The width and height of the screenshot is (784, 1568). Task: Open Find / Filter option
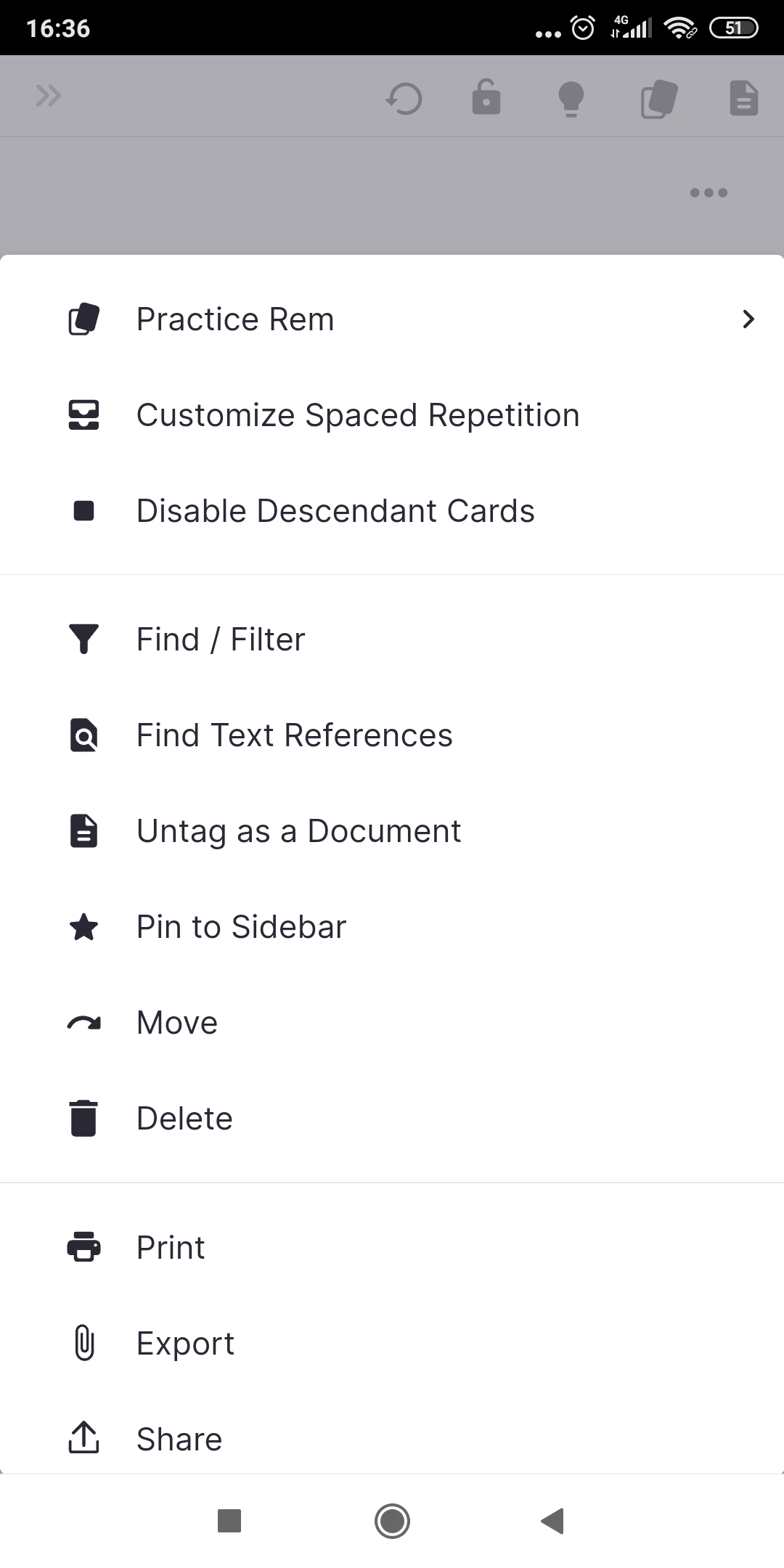(392, 640)
